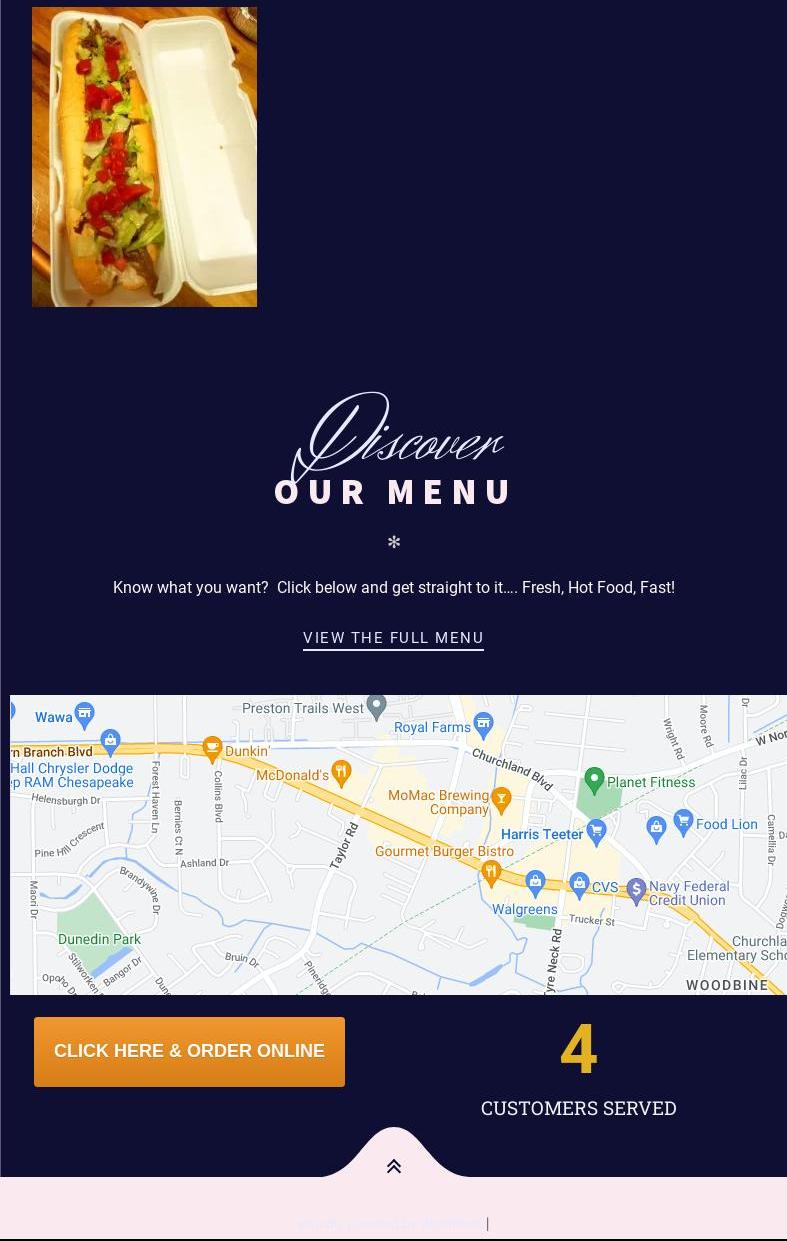Select the MoMac Brewing Company map pin
This screenshot has height=1241, width=787.
(x=502, y=798)
